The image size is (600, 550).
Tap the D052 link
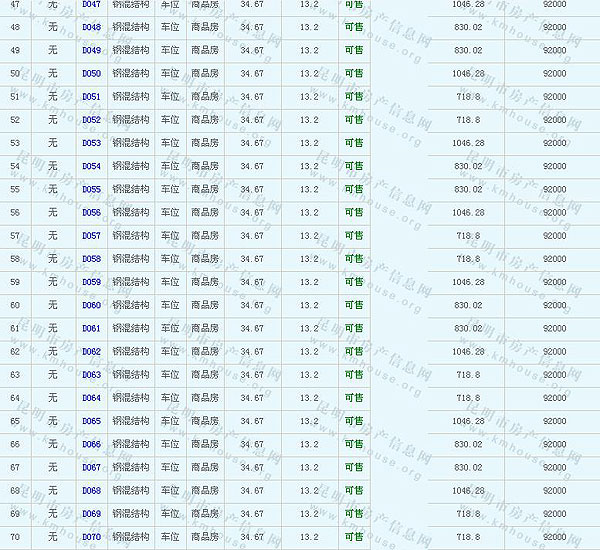pos(91,120)
